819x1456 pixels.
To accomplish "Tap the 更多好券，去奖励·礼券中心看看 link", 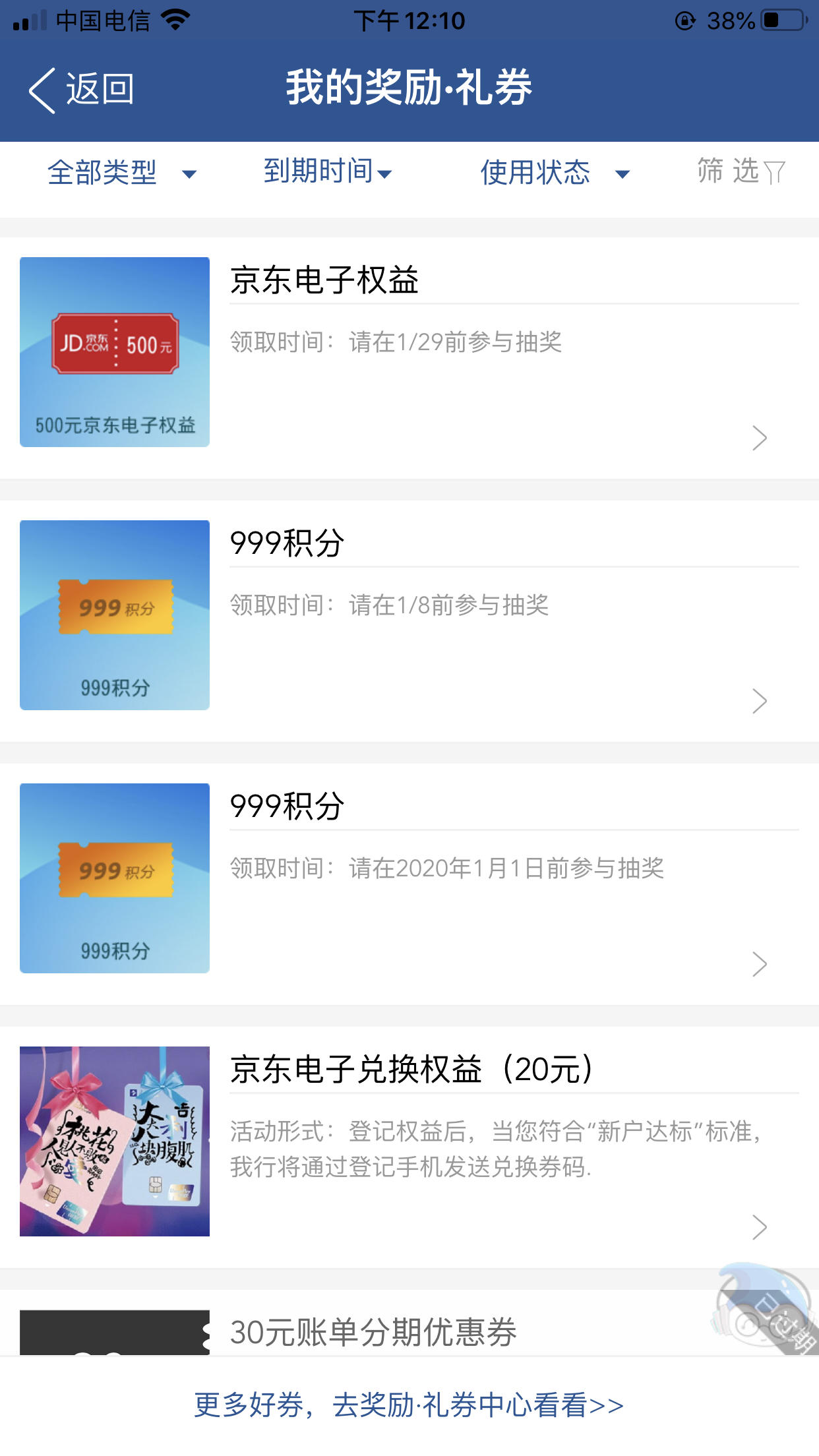I will pos(409,1405).
